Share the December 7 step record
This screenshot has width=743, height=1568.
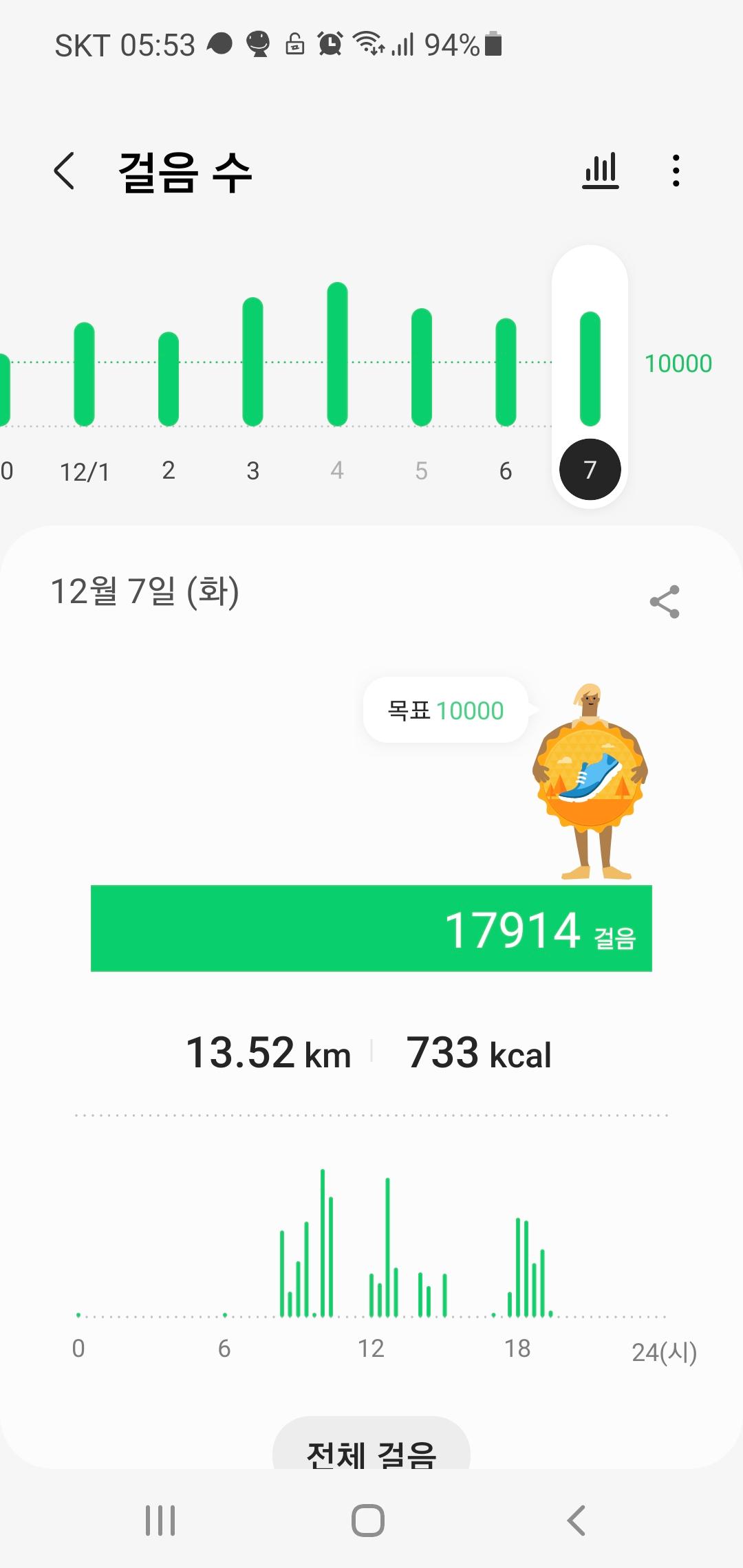(x=665, y=602)
